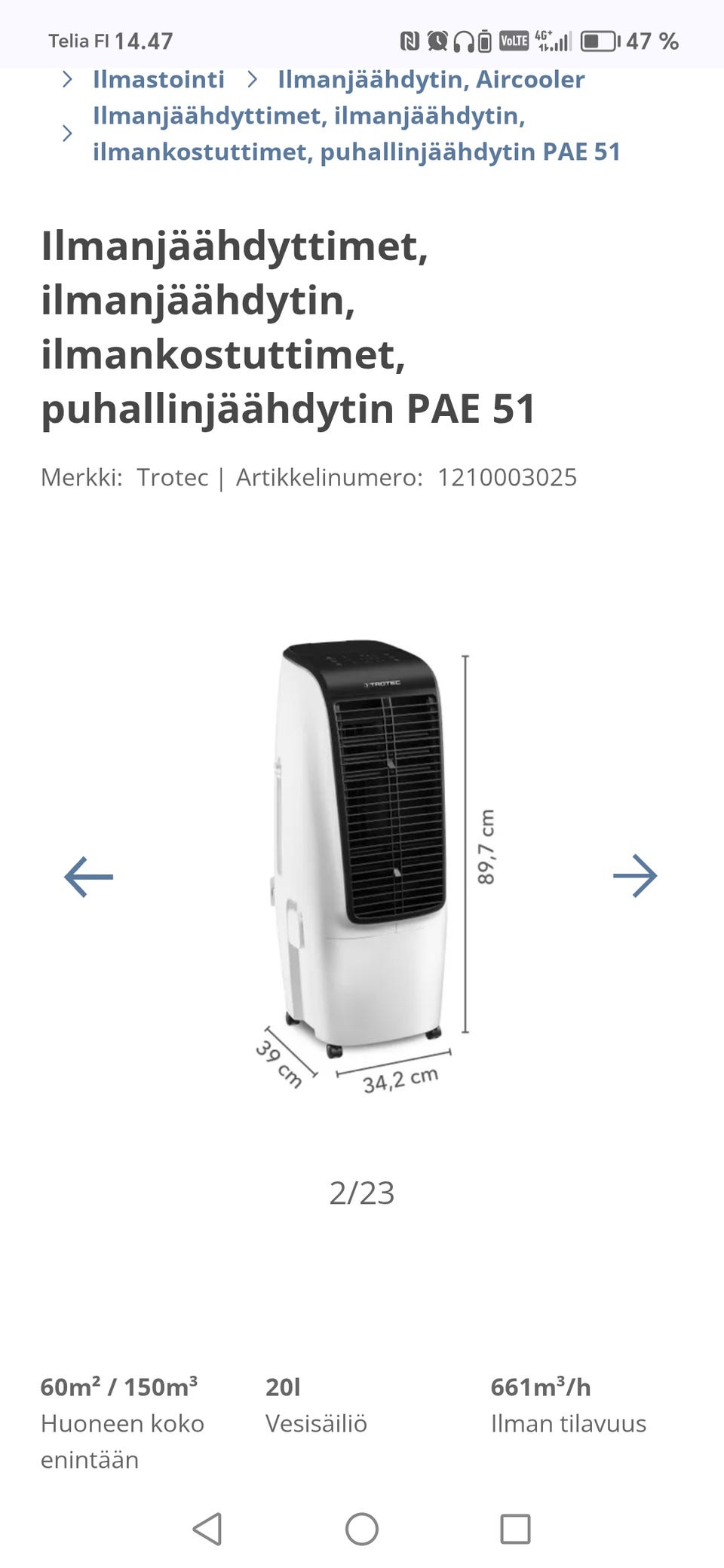724x1568 pixels.
Task: Show the previous product image
Action: pyautogui.click(x=89, y=876)
